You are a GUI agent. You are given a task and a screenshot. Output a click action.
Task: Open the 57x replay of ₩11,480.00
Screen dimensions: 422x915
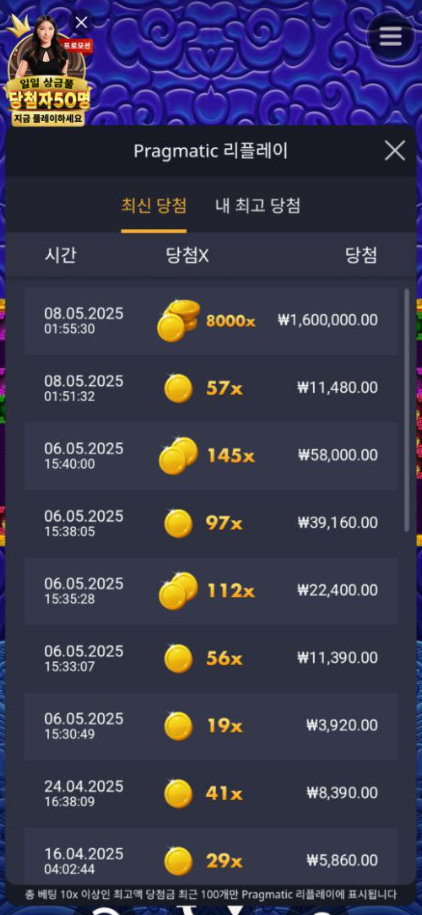pos(211,388)
